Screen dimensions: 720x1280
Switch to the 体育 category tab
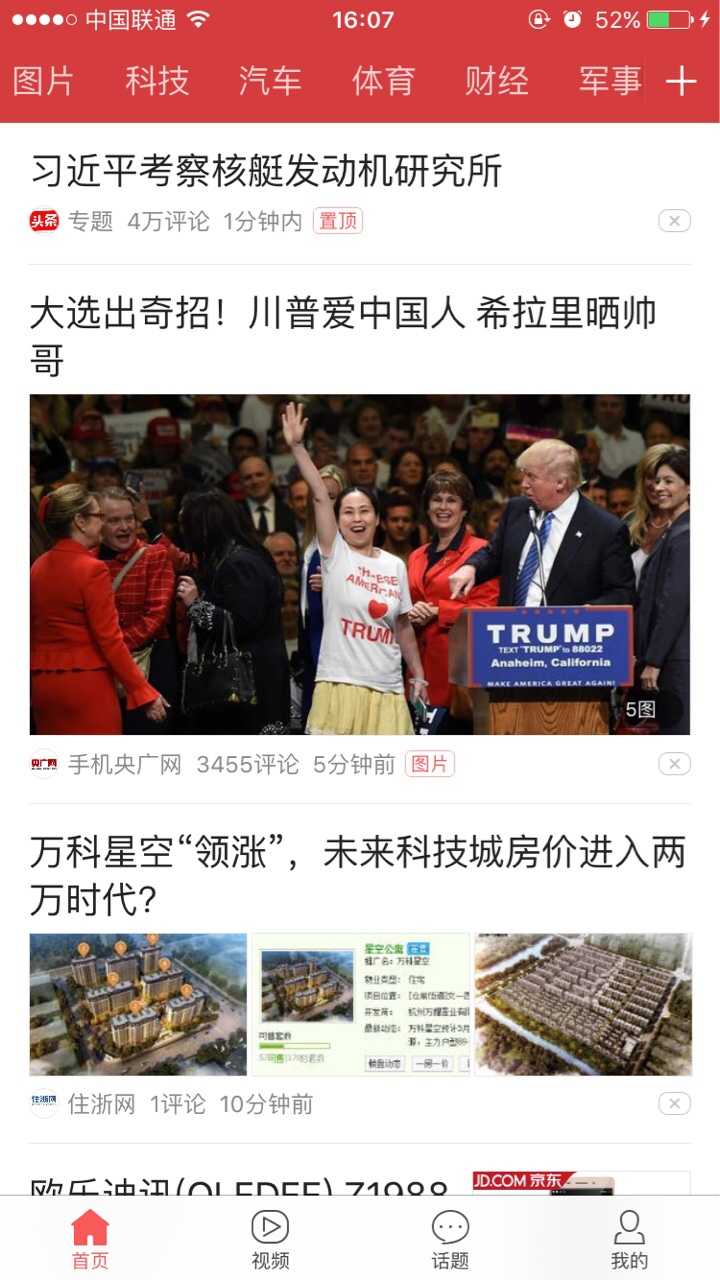(x=383, y=82)
